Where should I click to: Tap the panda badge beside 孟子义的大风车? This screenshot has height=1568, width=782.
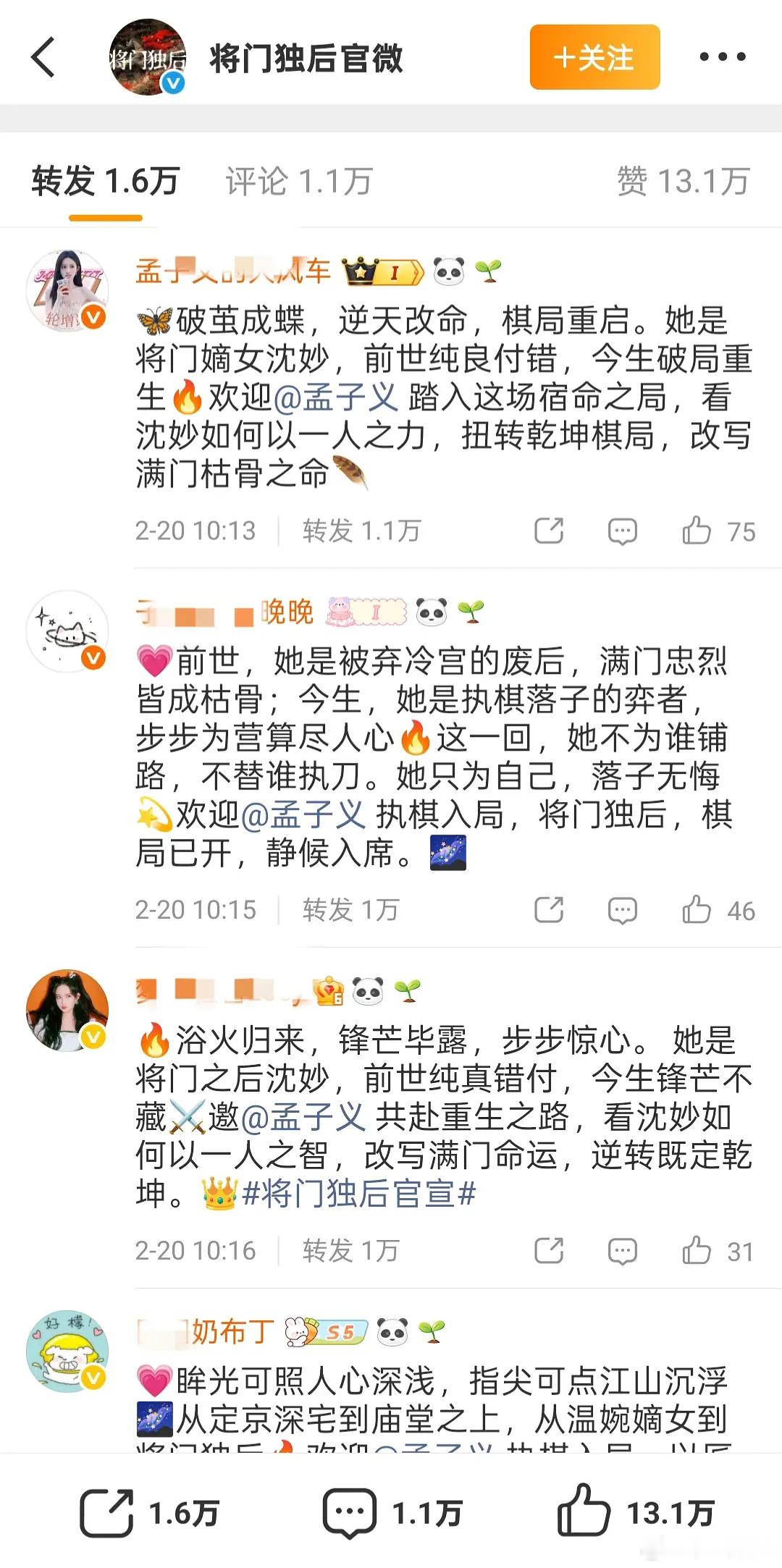450,270
